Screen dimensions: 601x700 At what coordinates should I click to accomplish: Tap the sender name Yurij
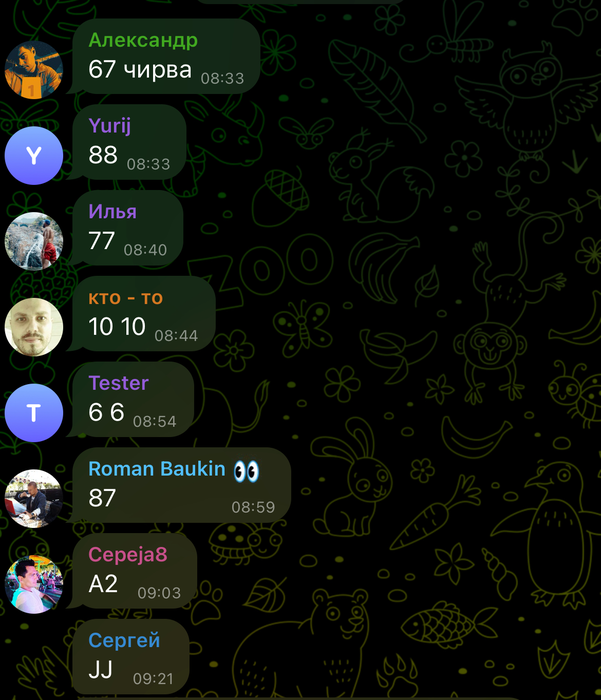pos(110,126)
